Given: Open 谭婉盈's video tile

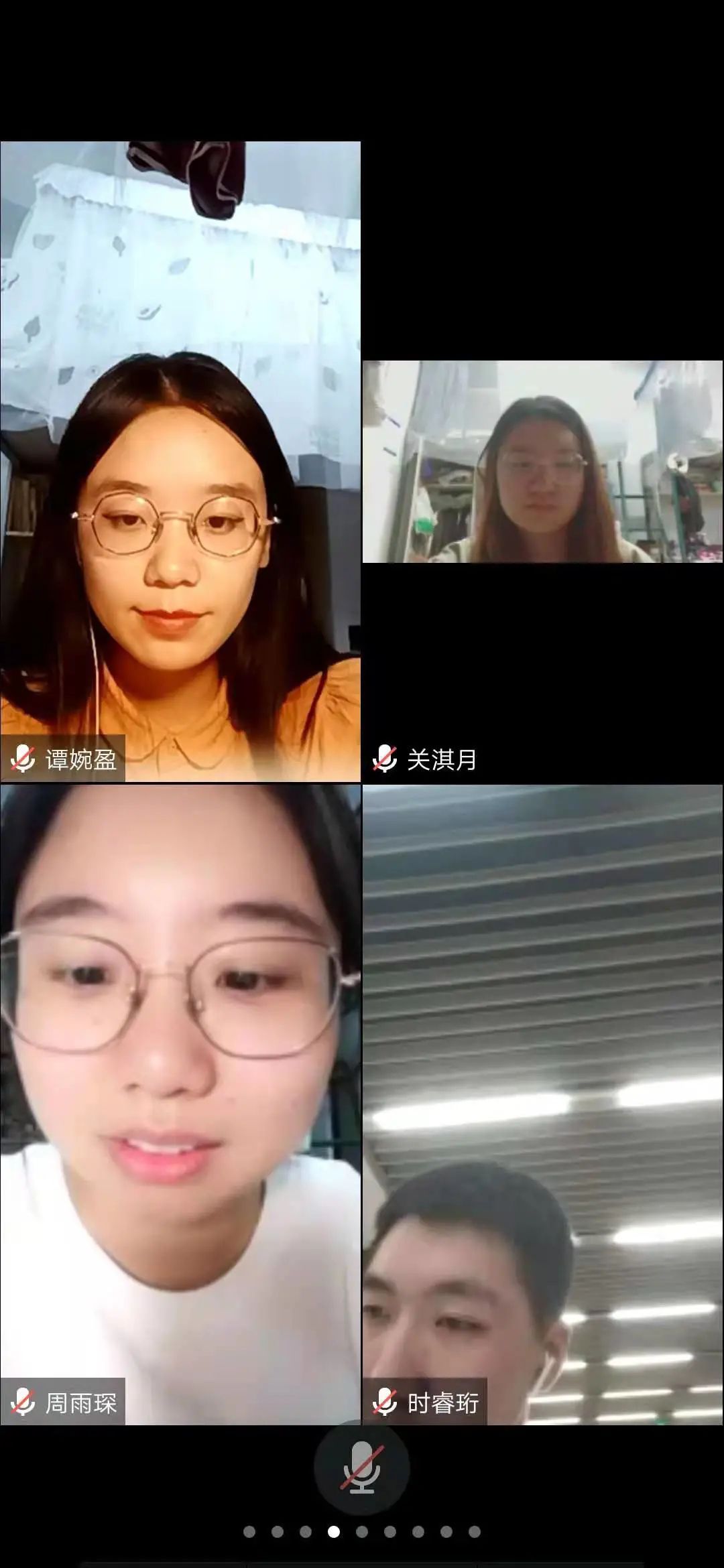Looking at the screenshot, I should tap(180, 461).
